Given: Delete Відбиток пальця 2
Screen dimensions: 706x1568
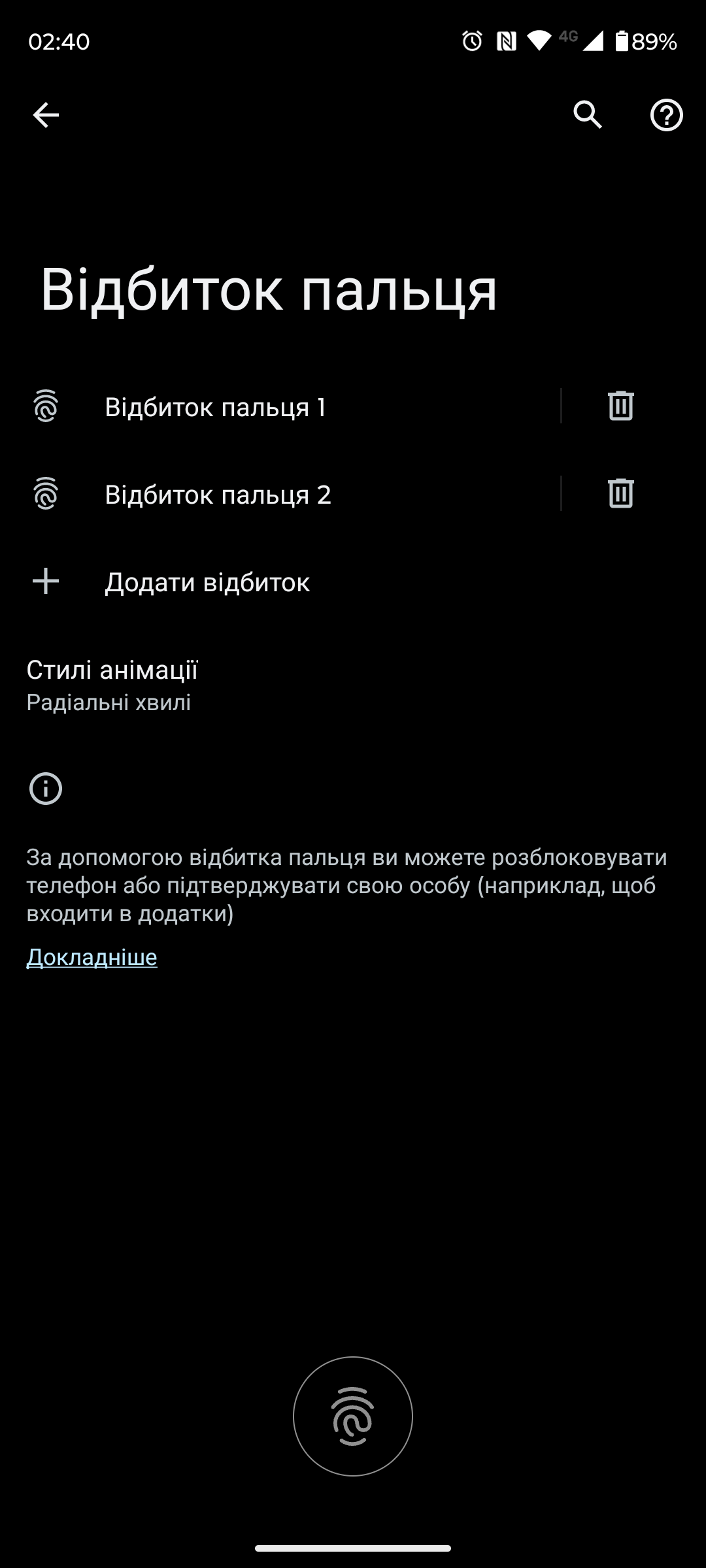Looking at the screenshot, I should click(620, 493).
